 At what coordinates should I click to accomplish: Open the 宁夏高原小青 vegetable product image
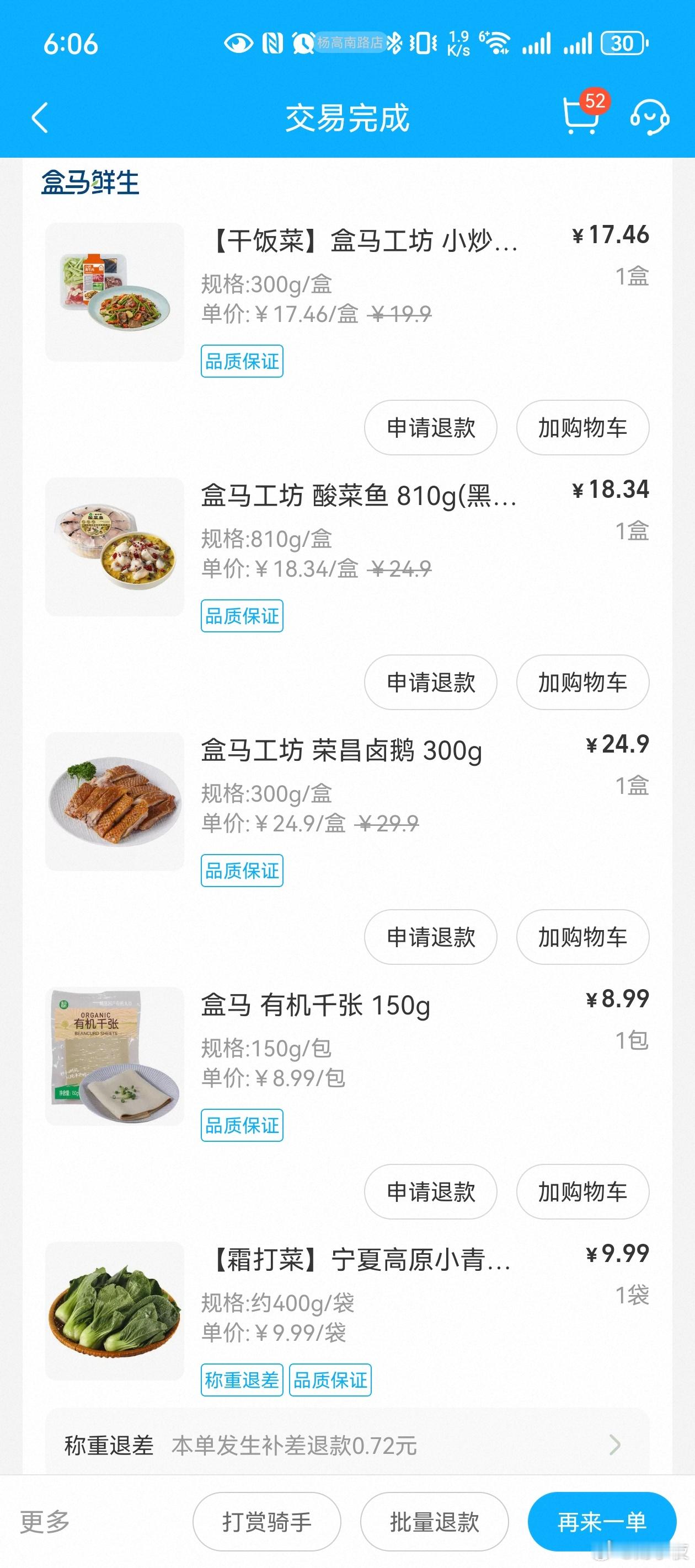115,1310
